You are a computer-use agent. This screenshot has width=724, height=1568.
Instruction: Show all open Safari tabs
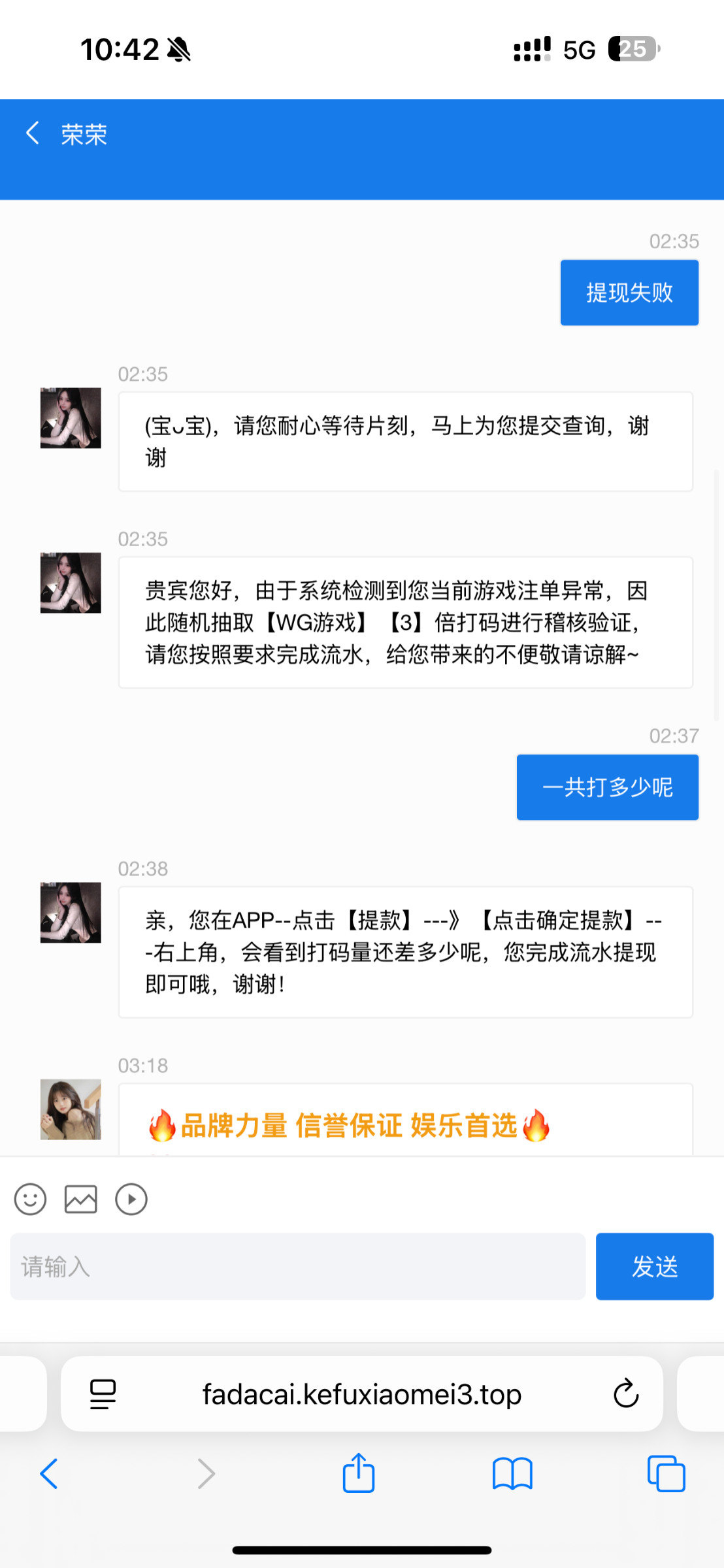[666, 1474]
